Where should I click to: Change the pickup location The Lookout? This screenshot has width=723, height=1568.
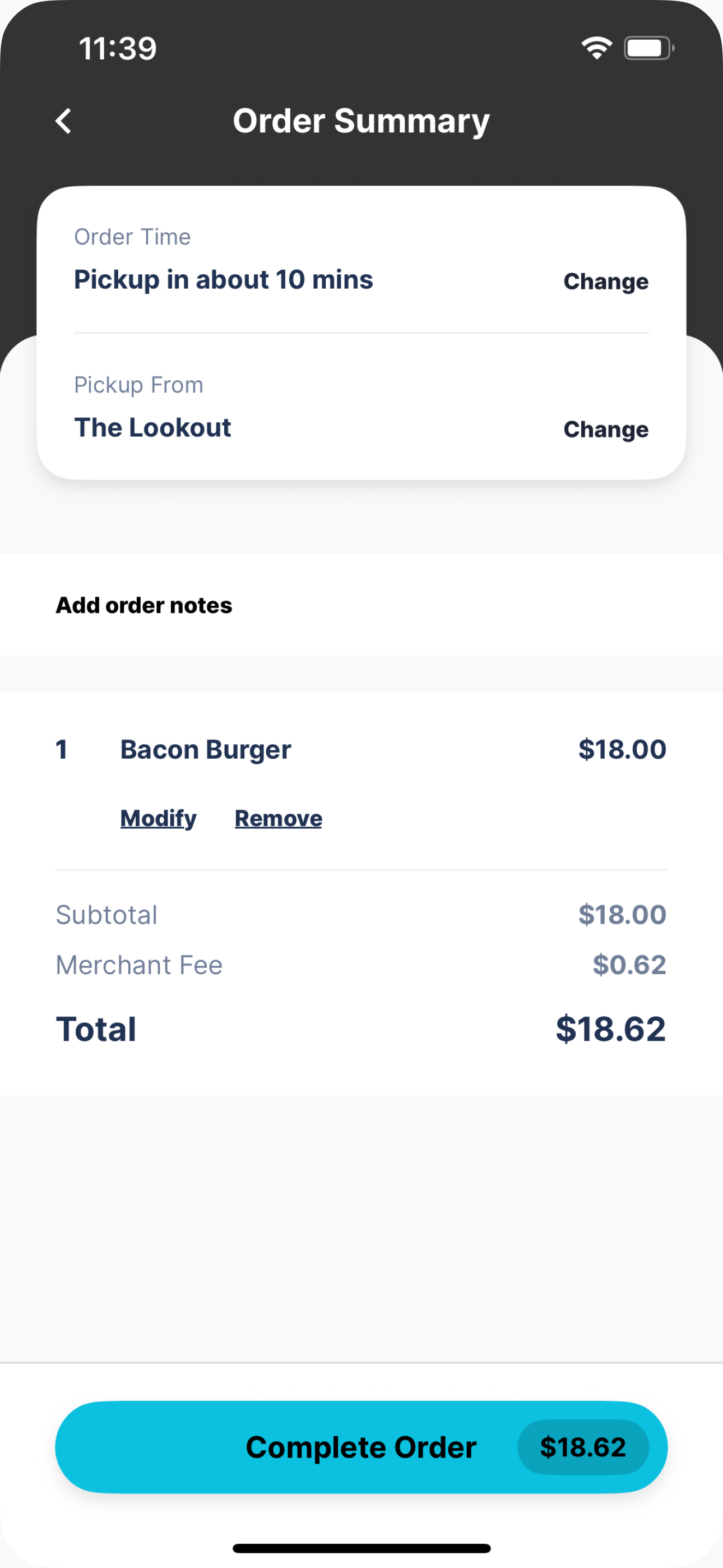click(x=605, y=429)
